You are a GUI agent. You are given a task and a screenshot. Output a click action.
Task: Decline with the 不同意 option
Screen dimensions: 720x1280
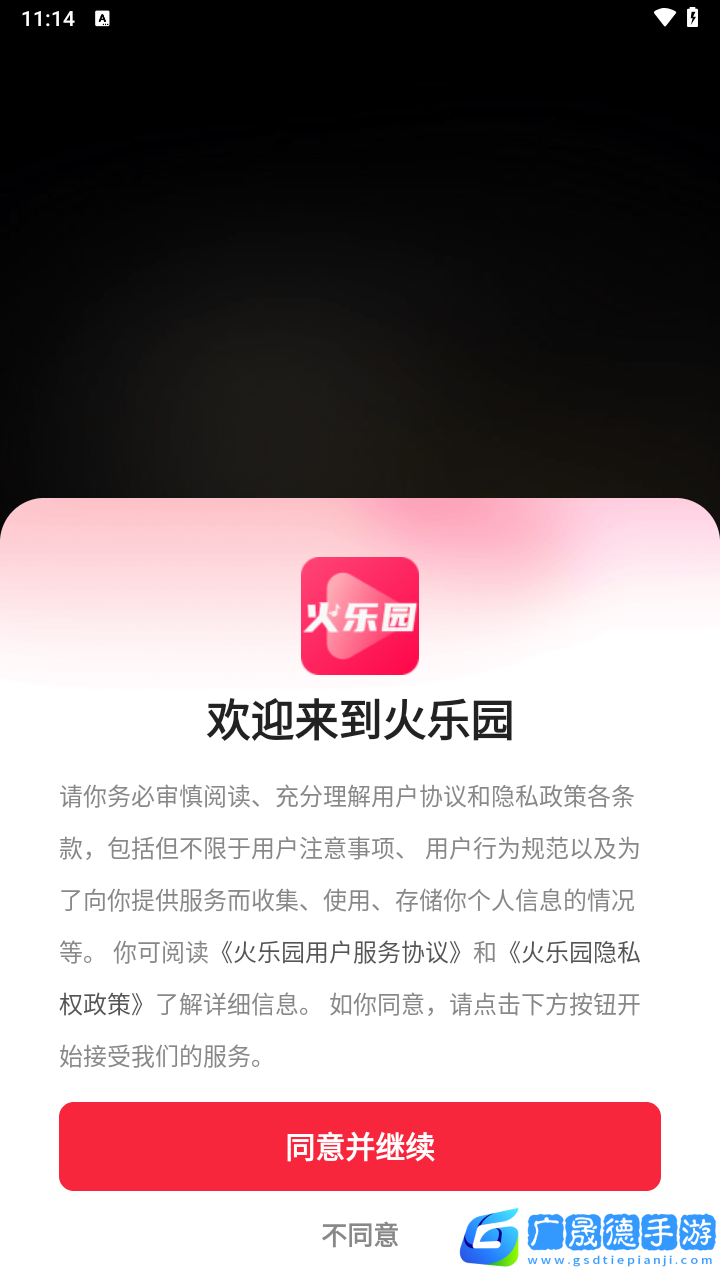[360, 1236]
